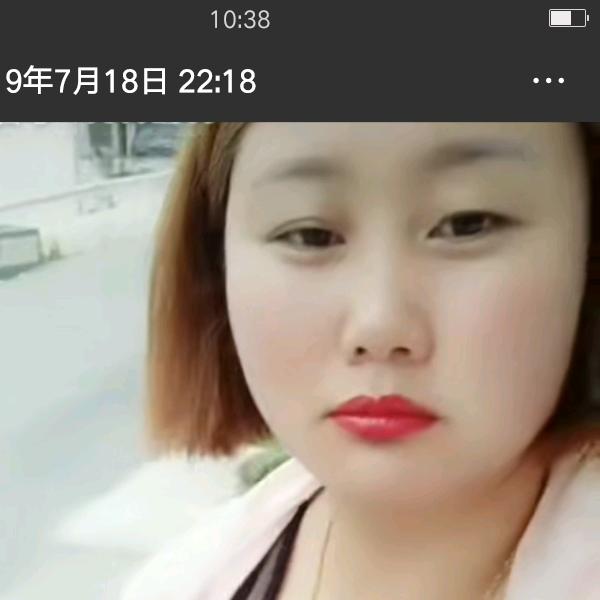Viewport: 600px width, 600px height.
Task: Open the three-dot overflow menu
Action: click(x=548, y=81)
